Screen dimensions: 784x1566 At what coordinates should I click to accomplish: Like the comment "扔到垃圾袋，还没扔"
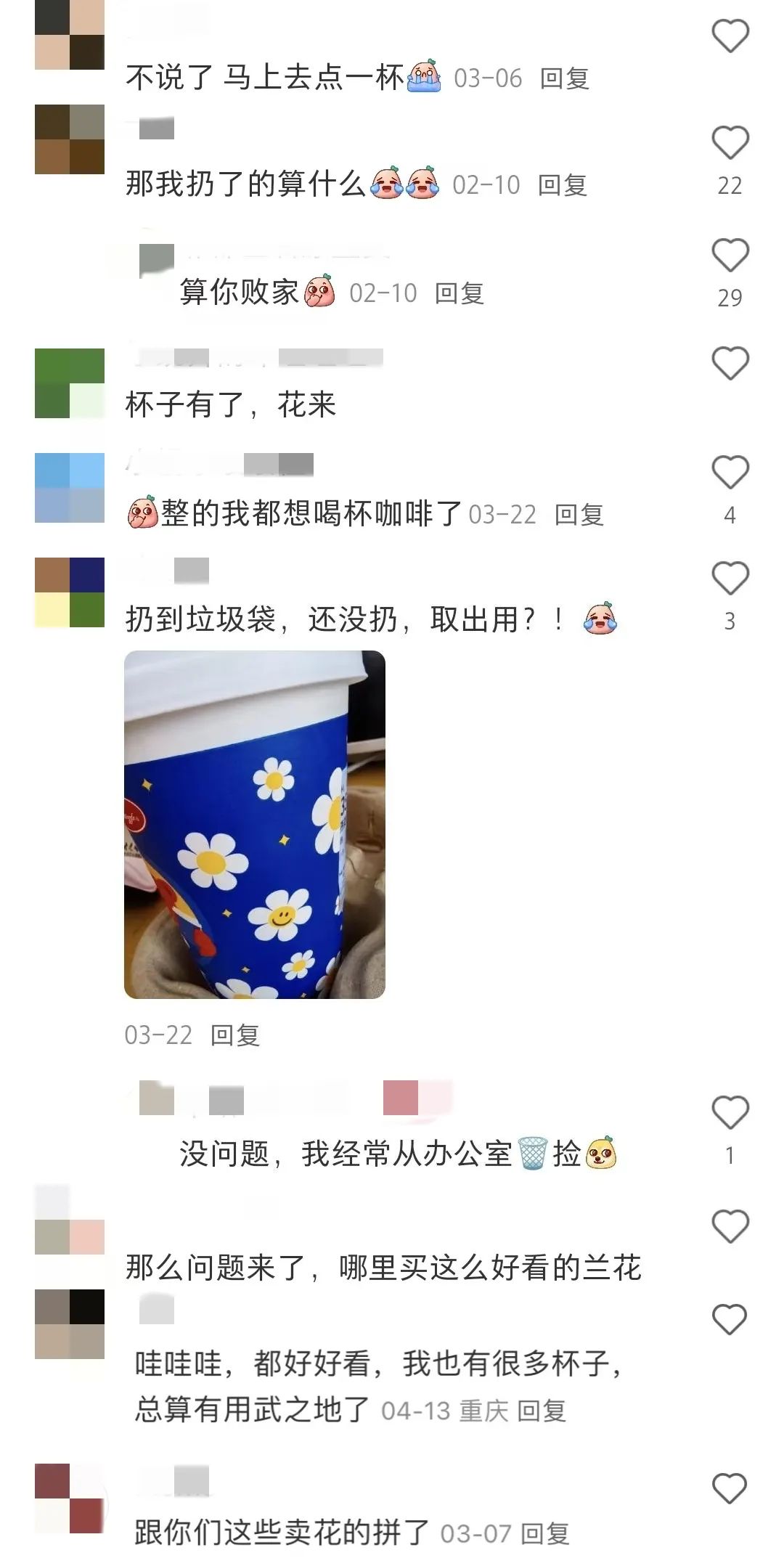coord(730,579)
